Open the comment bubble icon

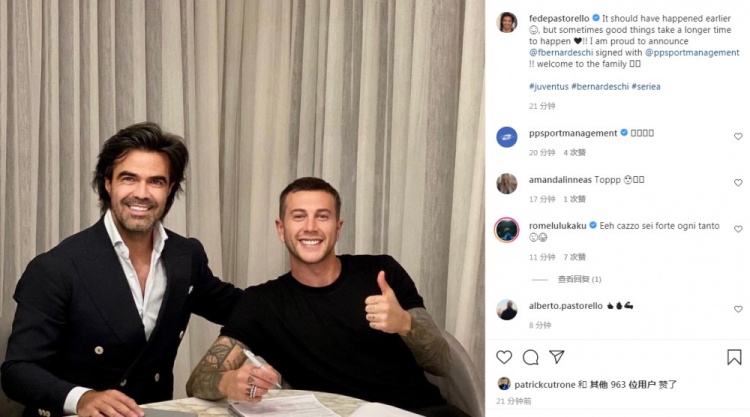(x=531, y=357)
